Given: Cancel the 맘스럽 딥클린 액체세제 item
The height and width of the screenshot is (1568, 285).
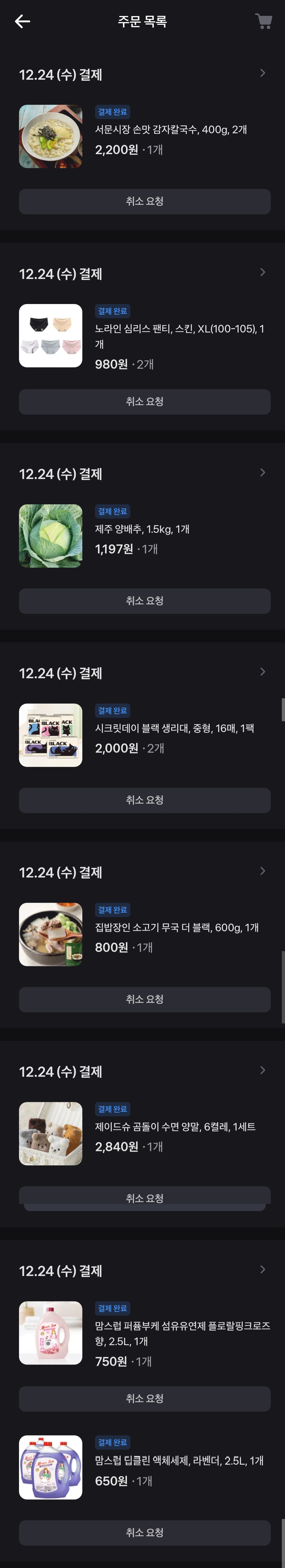Looking at the screenshot, I should click(144, 1532).
